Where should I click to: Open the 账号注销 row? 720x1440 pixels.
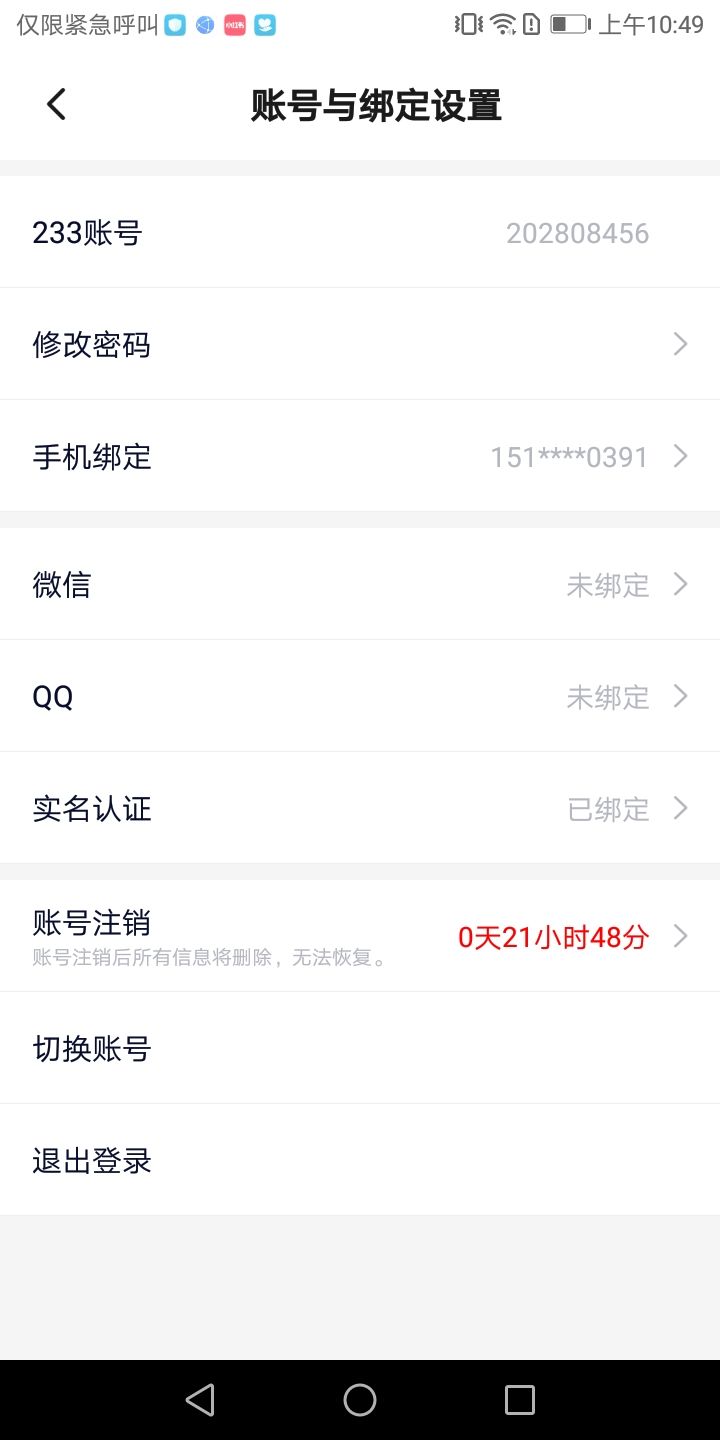(x=360, y=936)
